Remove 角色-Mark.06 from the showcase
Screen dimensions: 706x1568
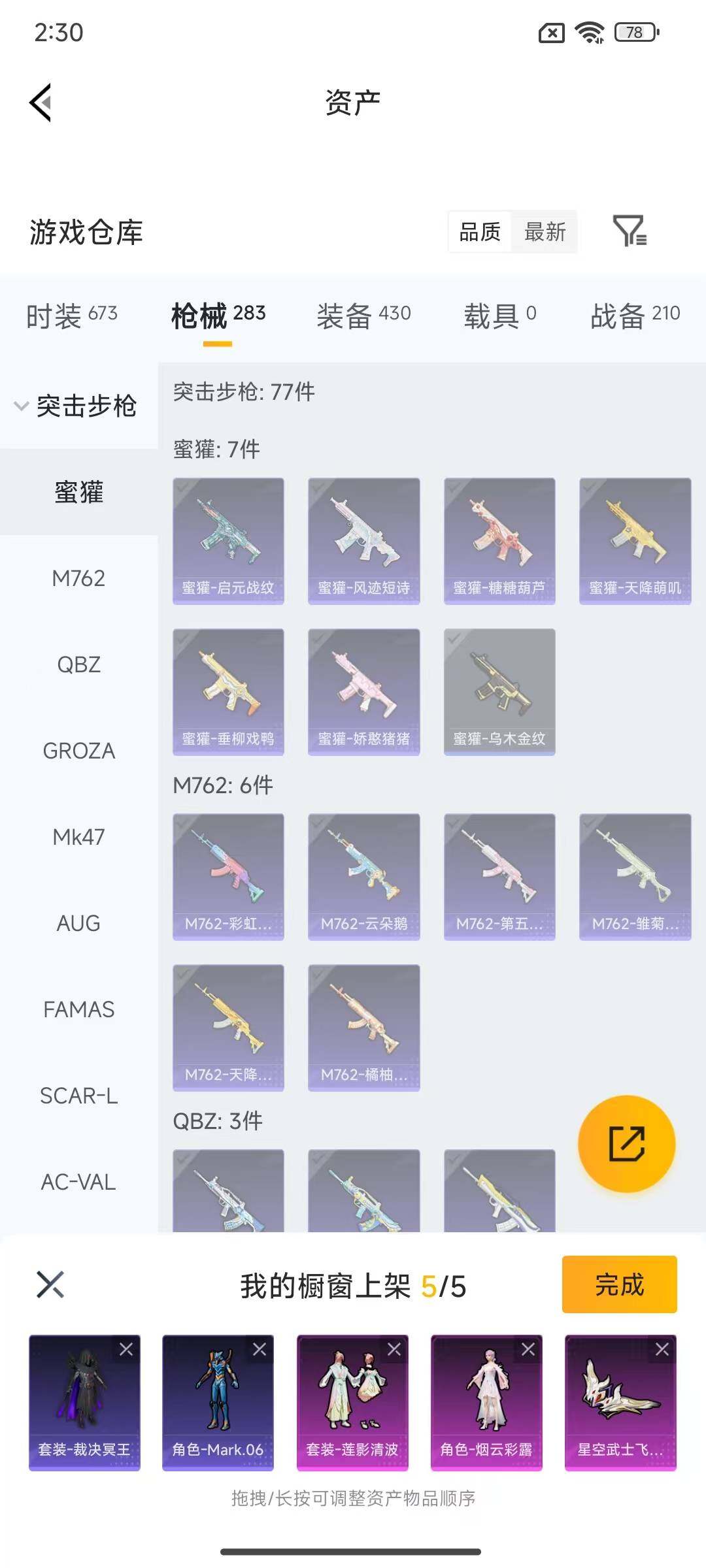click(260, 1349)
